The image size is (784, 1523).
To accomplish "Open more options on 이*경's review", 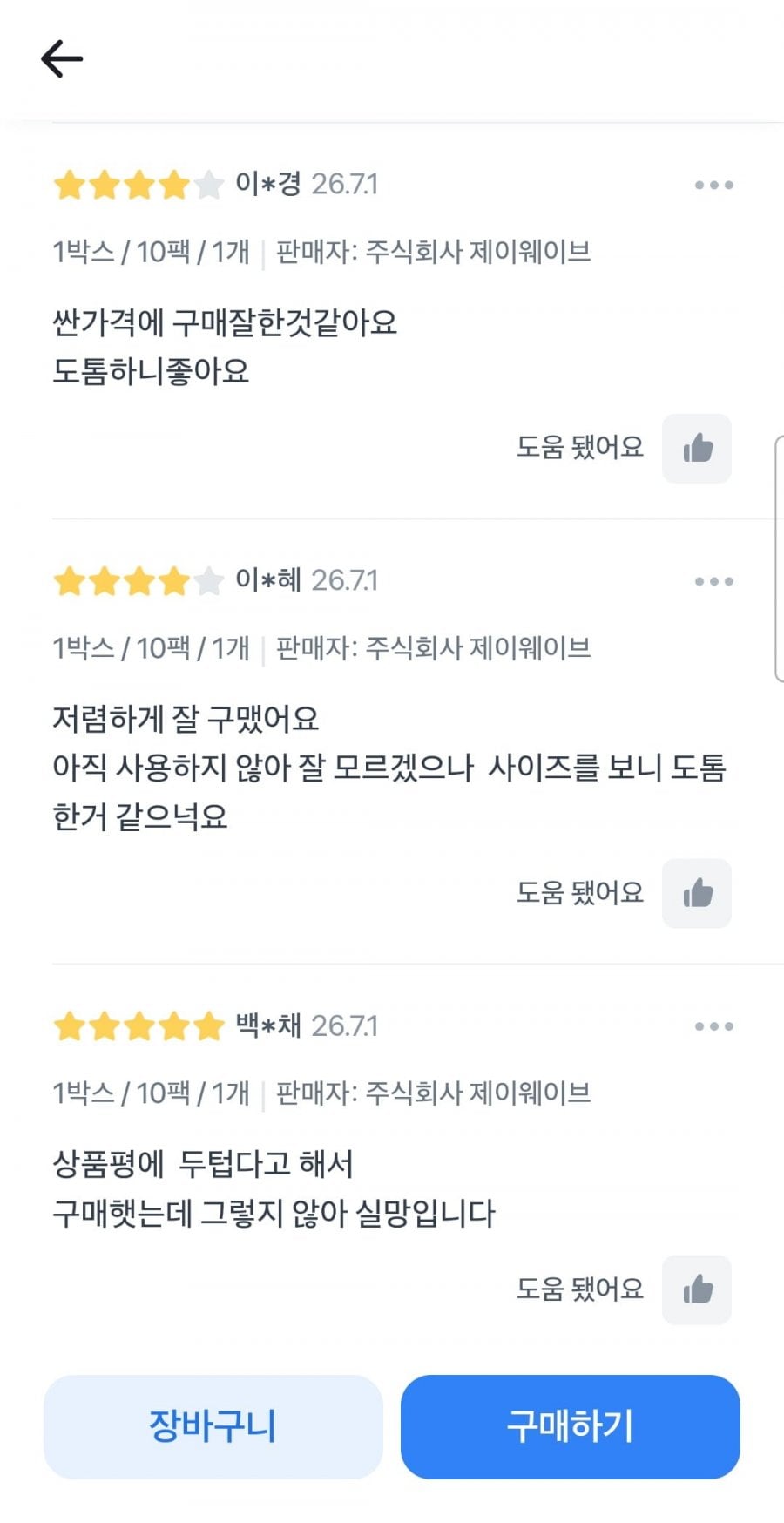I will (713, 185).
